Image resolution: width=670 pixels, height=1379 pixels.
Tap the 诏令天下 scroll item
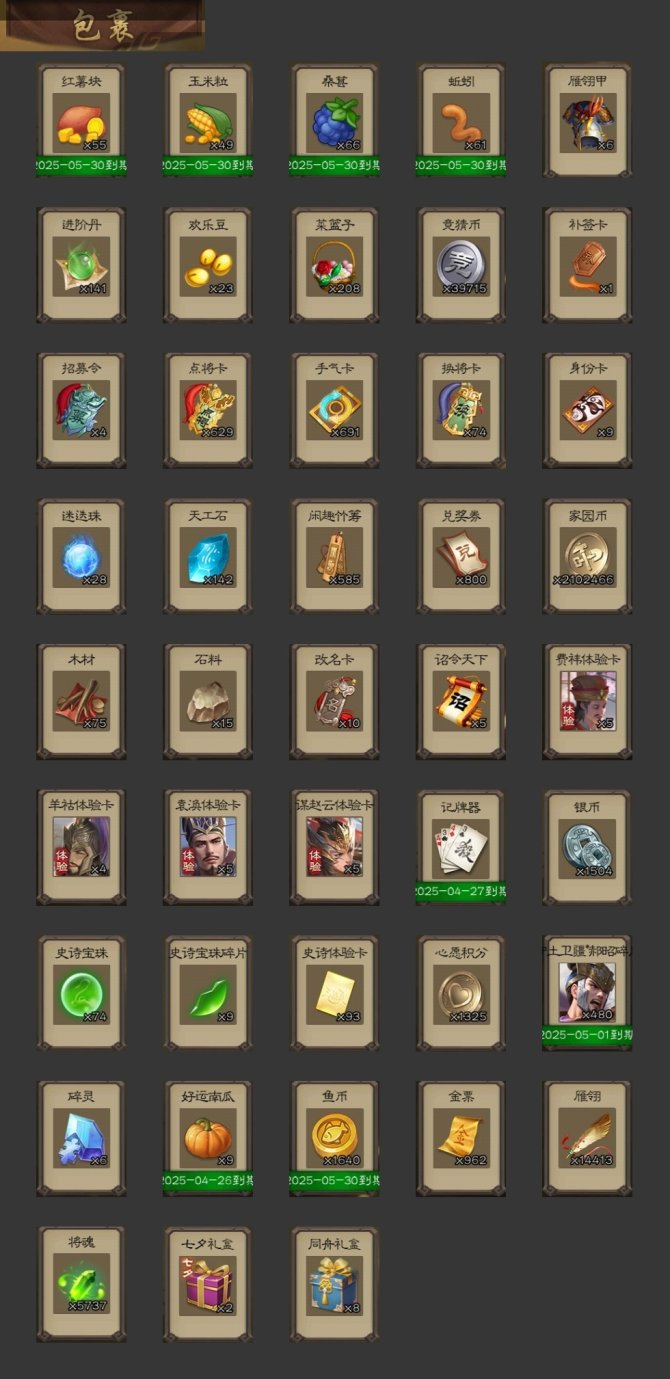click(461, 700)
